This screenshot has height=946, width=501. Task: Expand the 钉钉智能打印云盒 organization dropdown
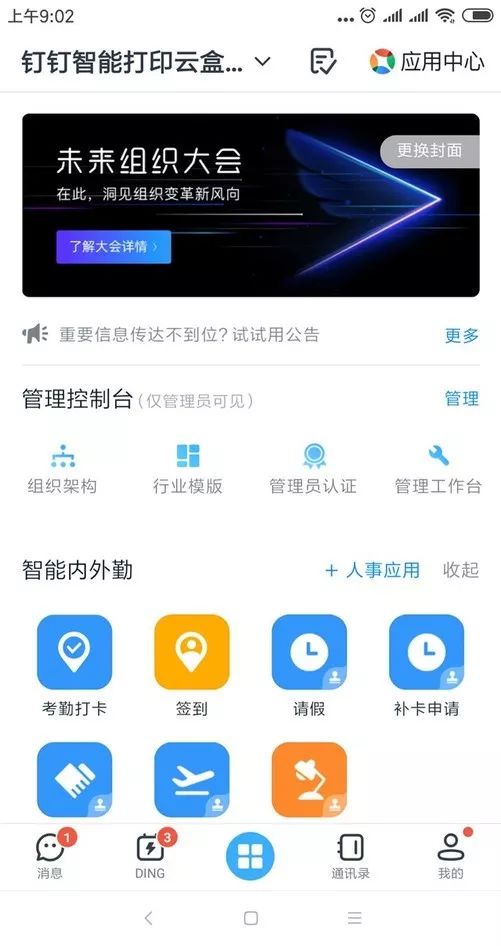click(x=147, y=62)
